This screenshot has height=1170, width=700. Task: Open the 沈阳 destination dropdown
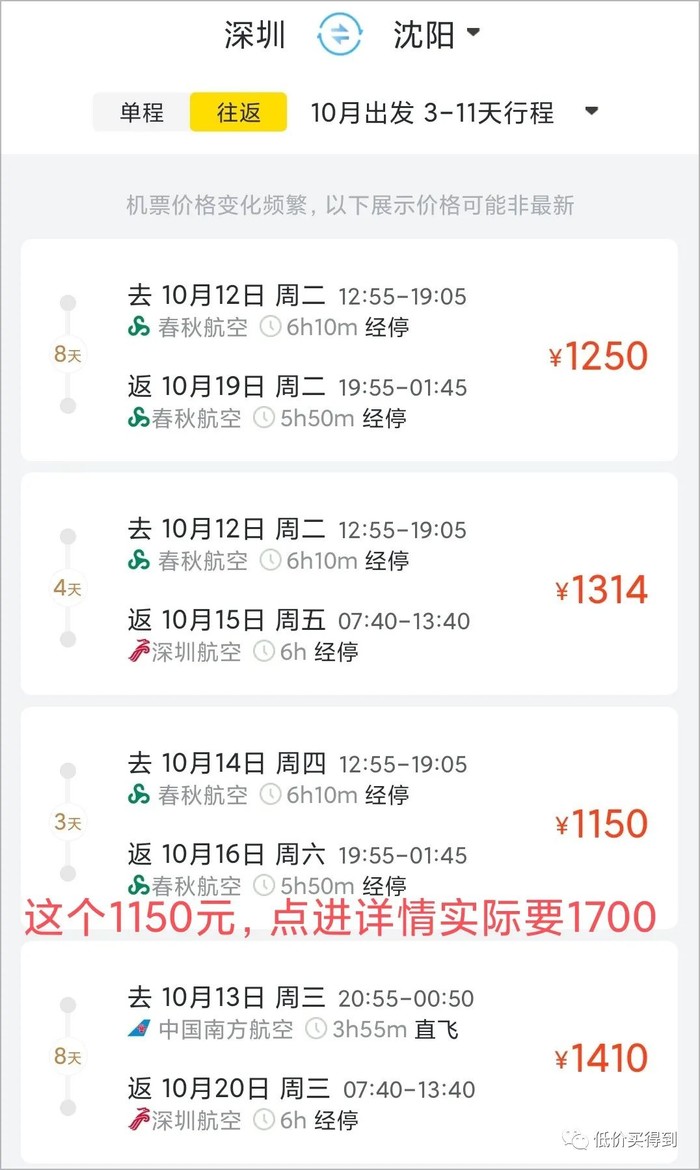click(x=437, y=35)
